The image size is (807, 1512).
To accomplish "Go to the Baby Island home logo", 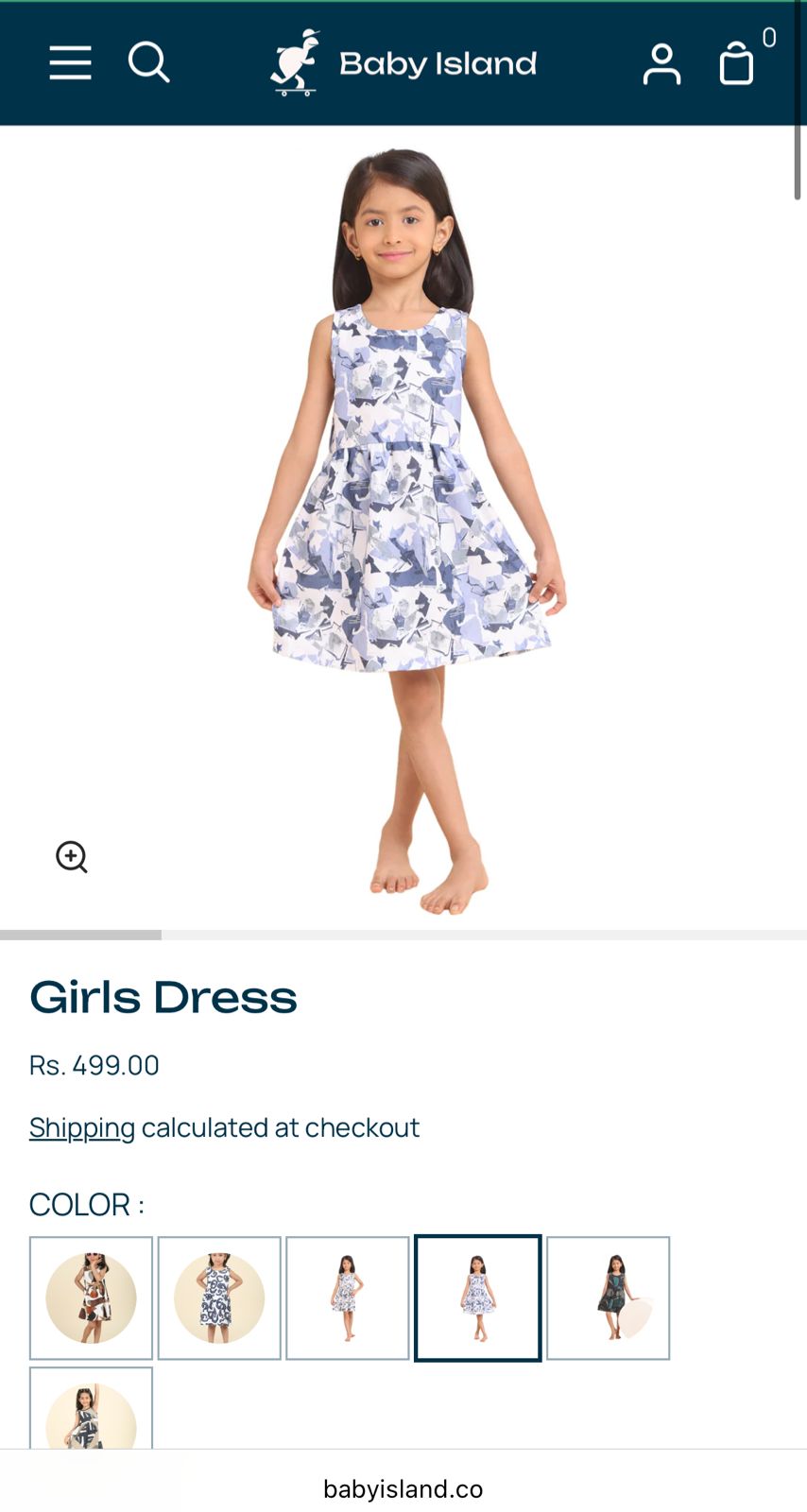I will 403,63.
